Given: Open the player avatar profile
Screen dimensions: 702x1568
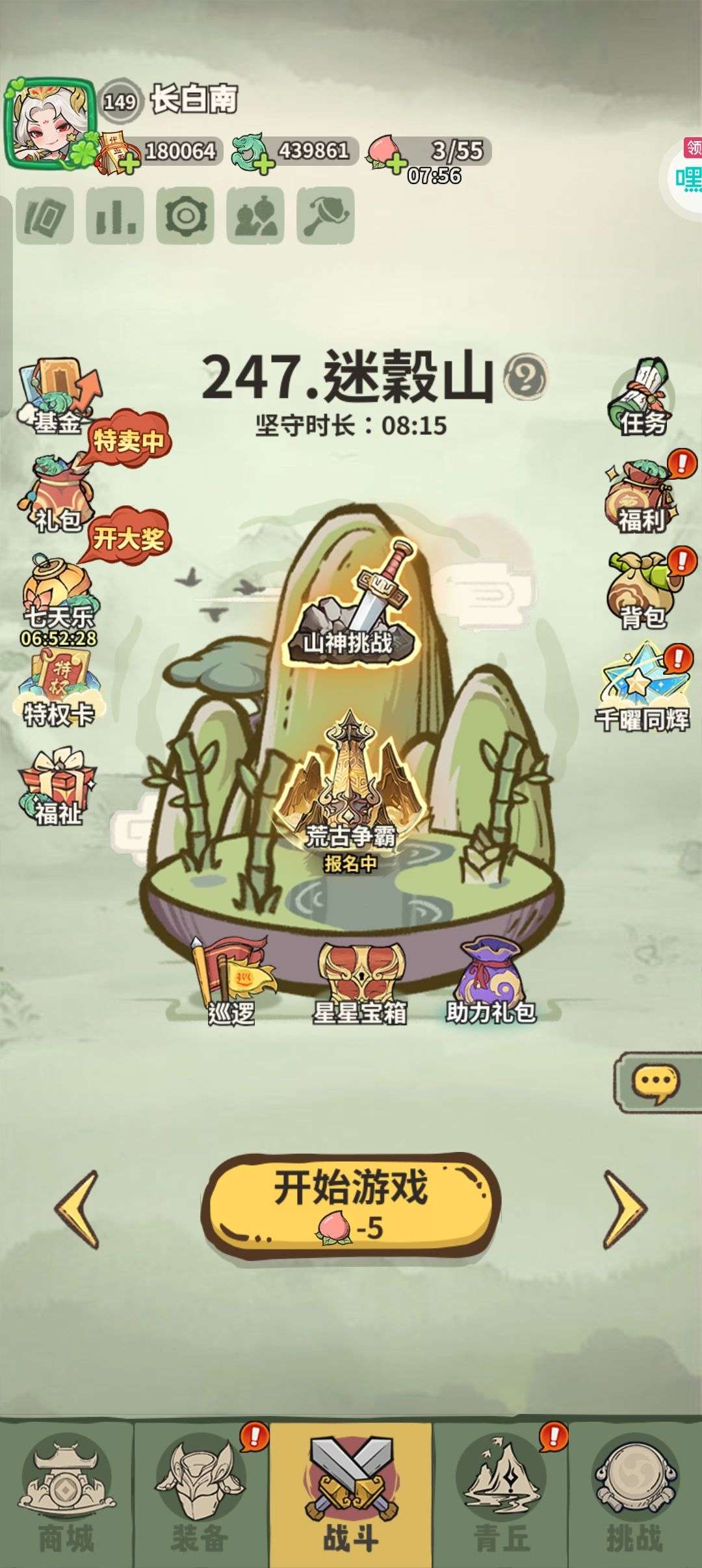Looking at the screenshot, I should click(x=49, y=124).
